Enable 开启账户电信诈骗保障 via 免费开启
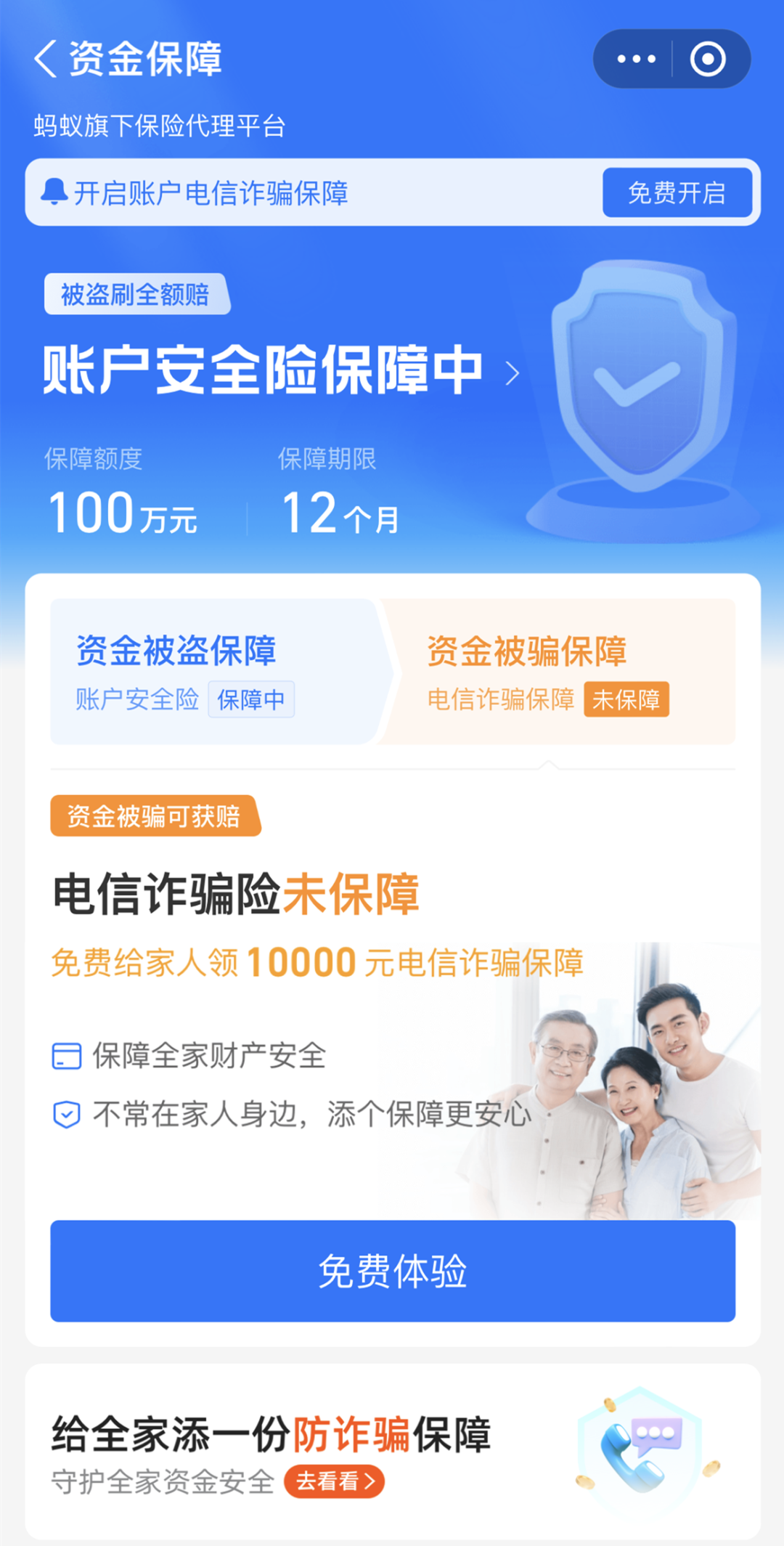Viewport: 784px width, 1546px height. click(x=677, y=192)
